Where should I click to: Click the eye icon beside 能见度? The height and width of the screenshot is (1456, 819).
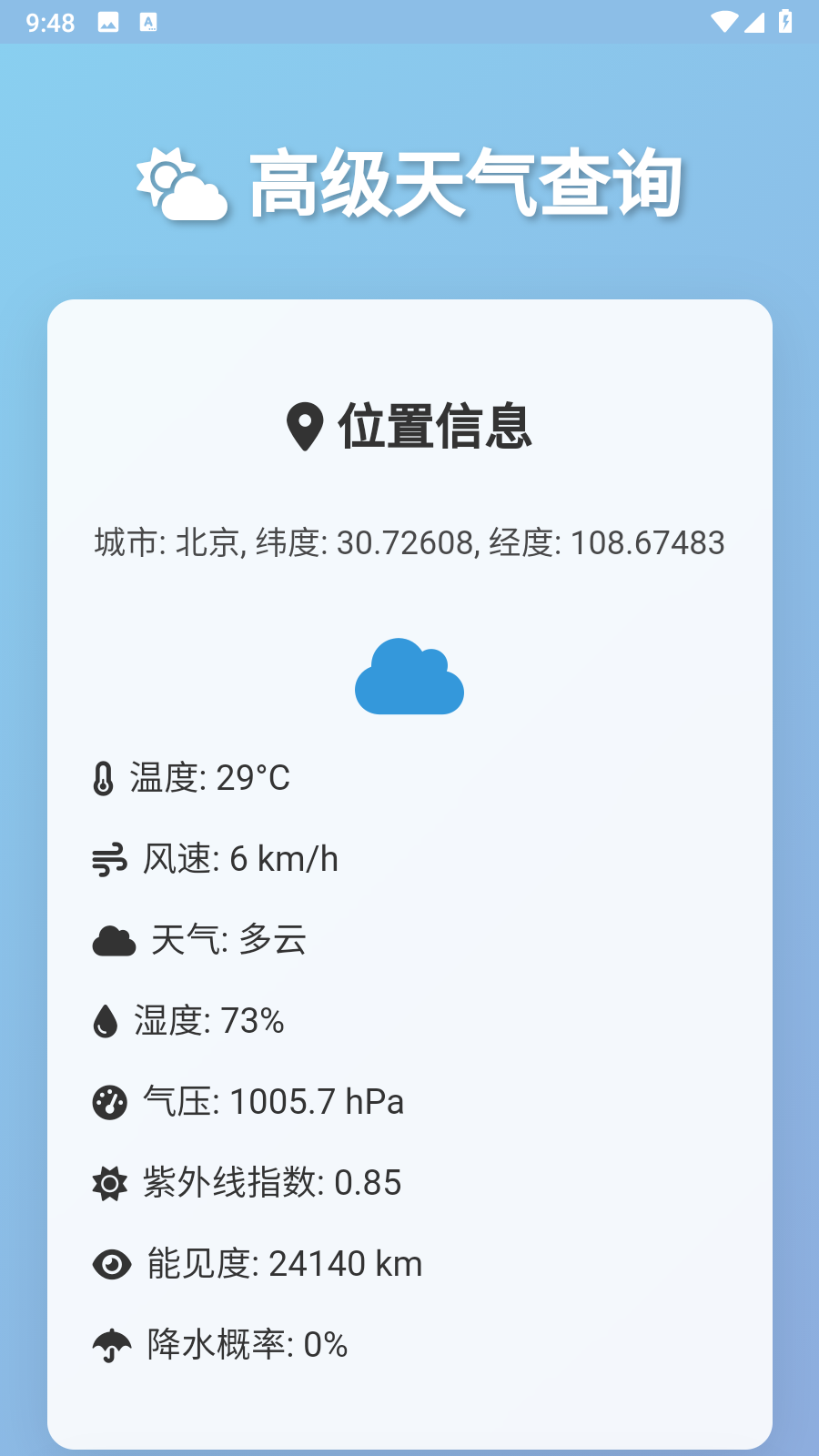point(109,1263)
